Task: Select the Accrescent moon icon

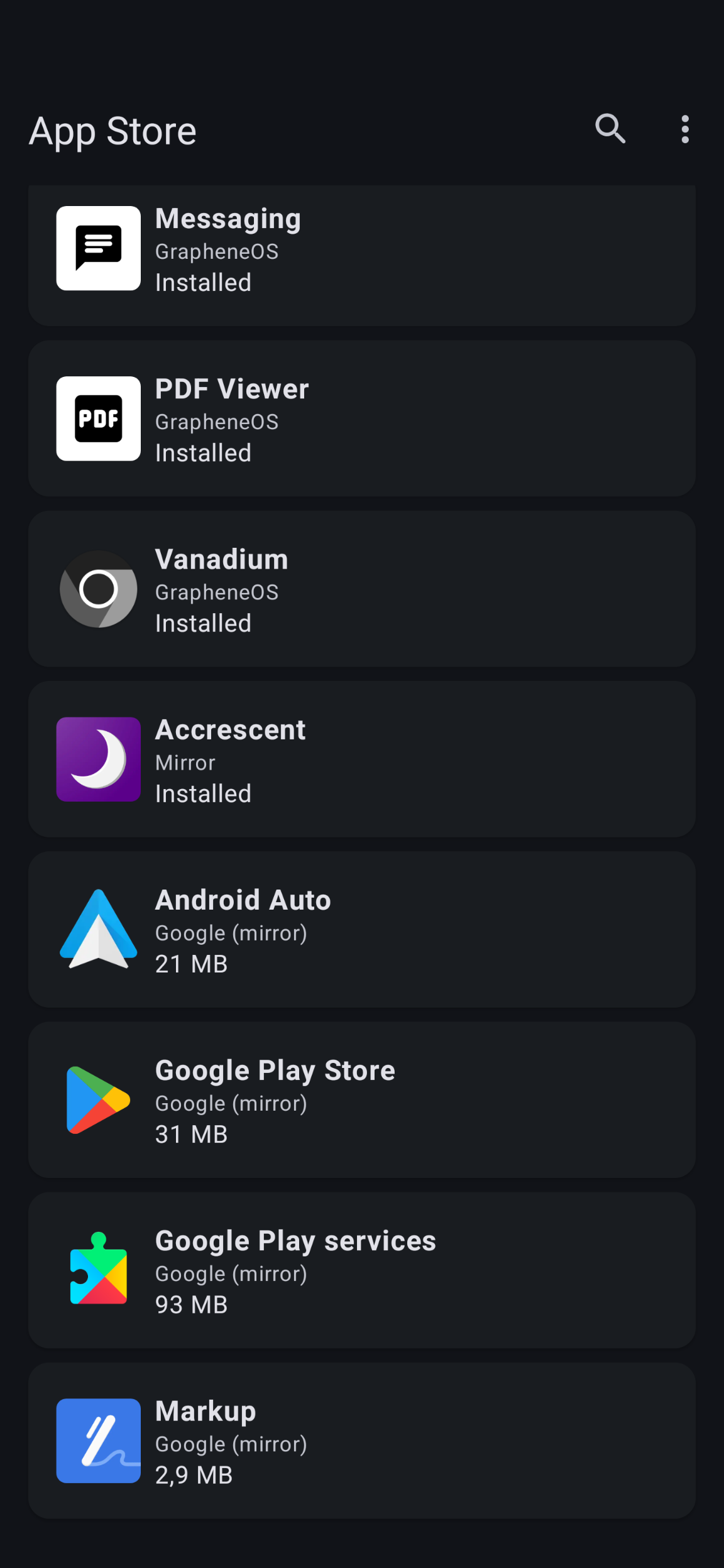Action: click(98, 759)
